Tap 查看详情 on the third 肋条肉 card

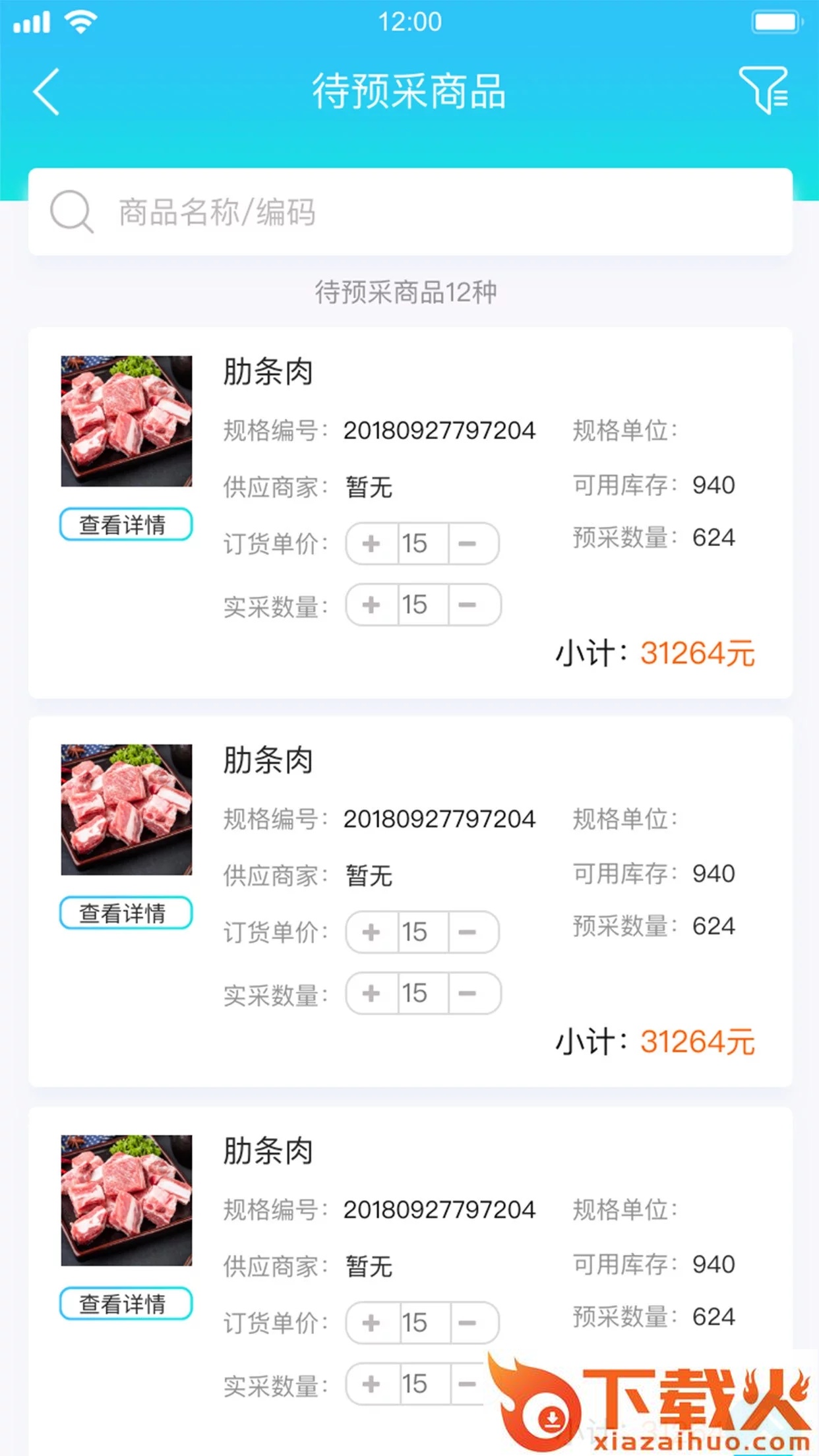pos(126,1304)
